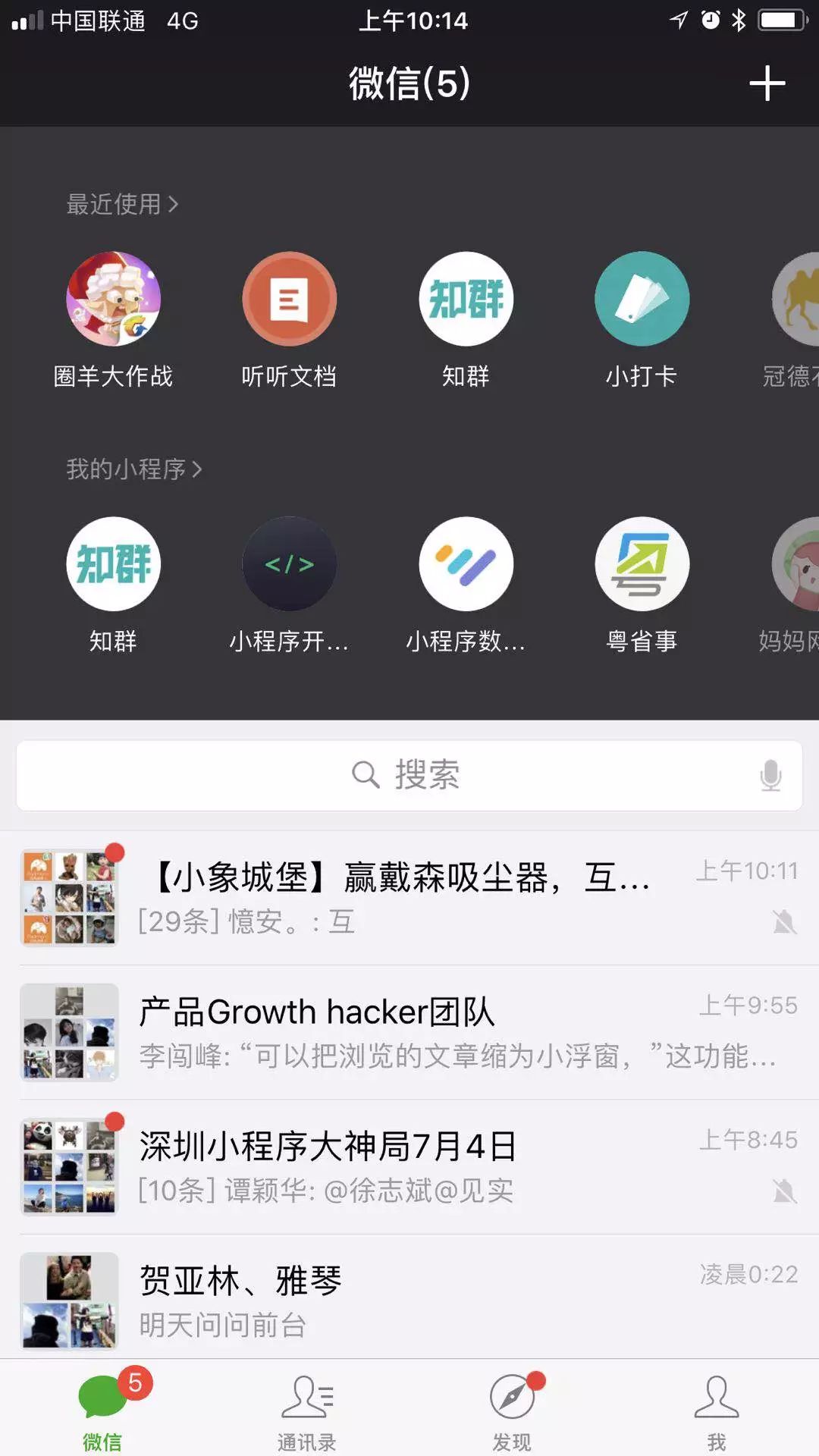Open the plus menu in the header
819x1456 pixels.
(x=767, y=83)
